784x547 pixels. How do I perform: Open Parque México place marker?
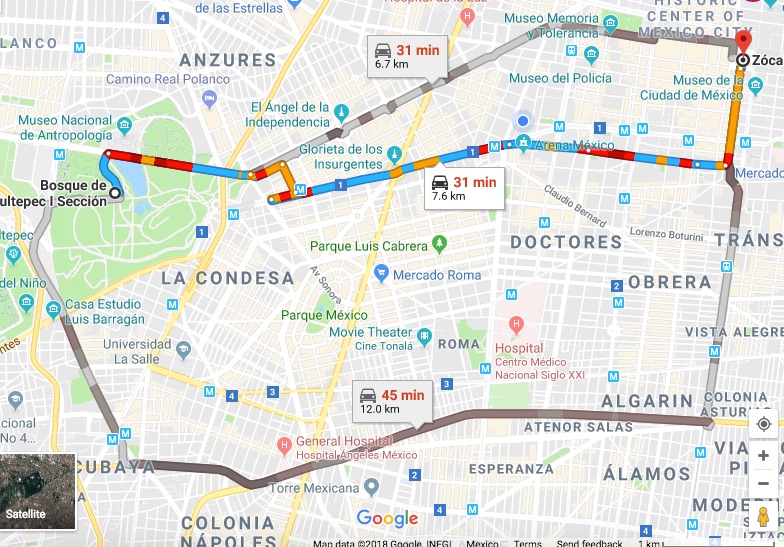pyautogui.click(x=352, y=315)
